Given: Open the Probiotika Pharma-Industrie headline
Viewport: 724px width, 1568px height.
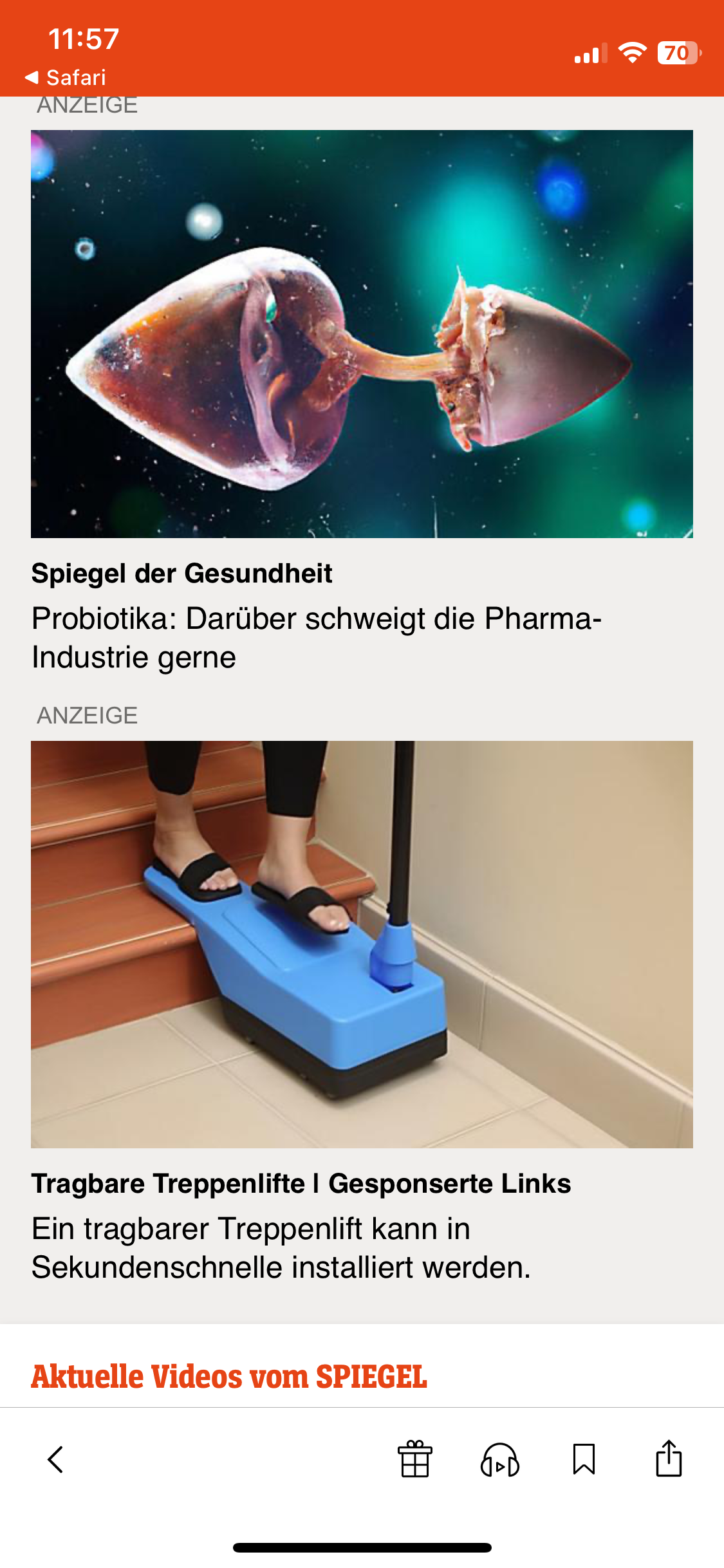Looking at the screenshot, I should pyautogui.click(x=317, y=637).
